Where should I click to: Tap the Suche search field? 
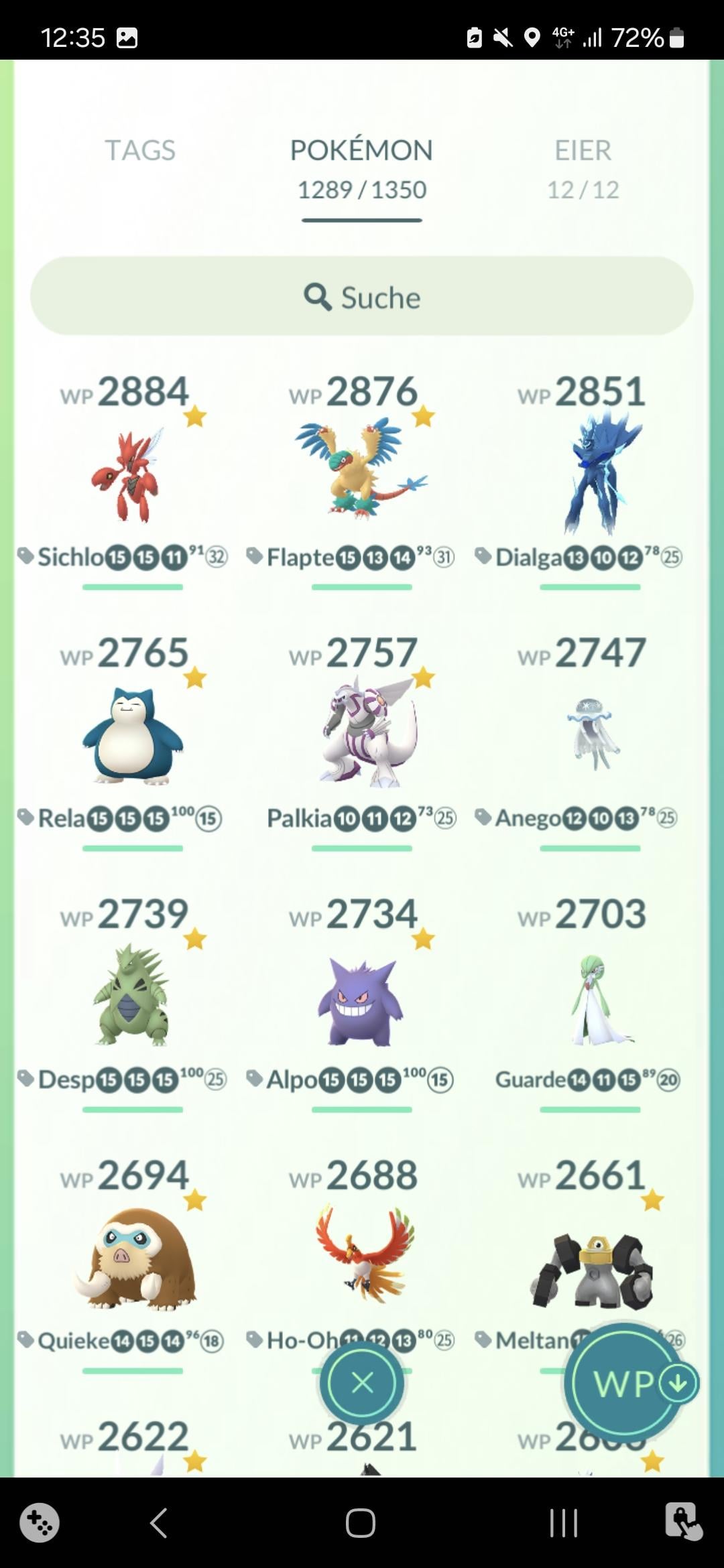[362, 297]
